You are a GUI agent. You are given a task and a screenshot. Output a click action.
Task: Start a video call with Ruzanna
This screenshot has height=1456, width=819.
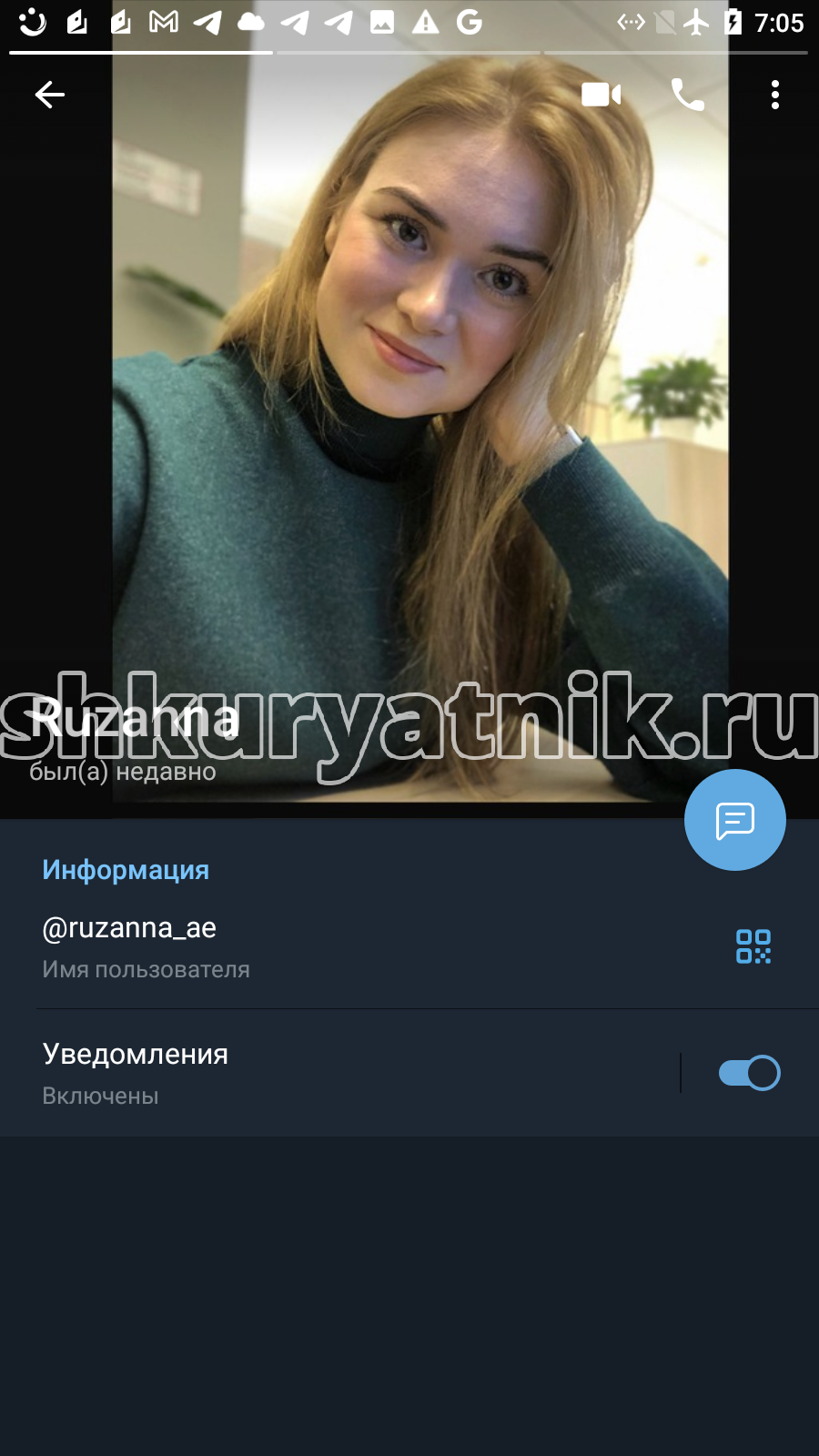(x=601, y=95)
